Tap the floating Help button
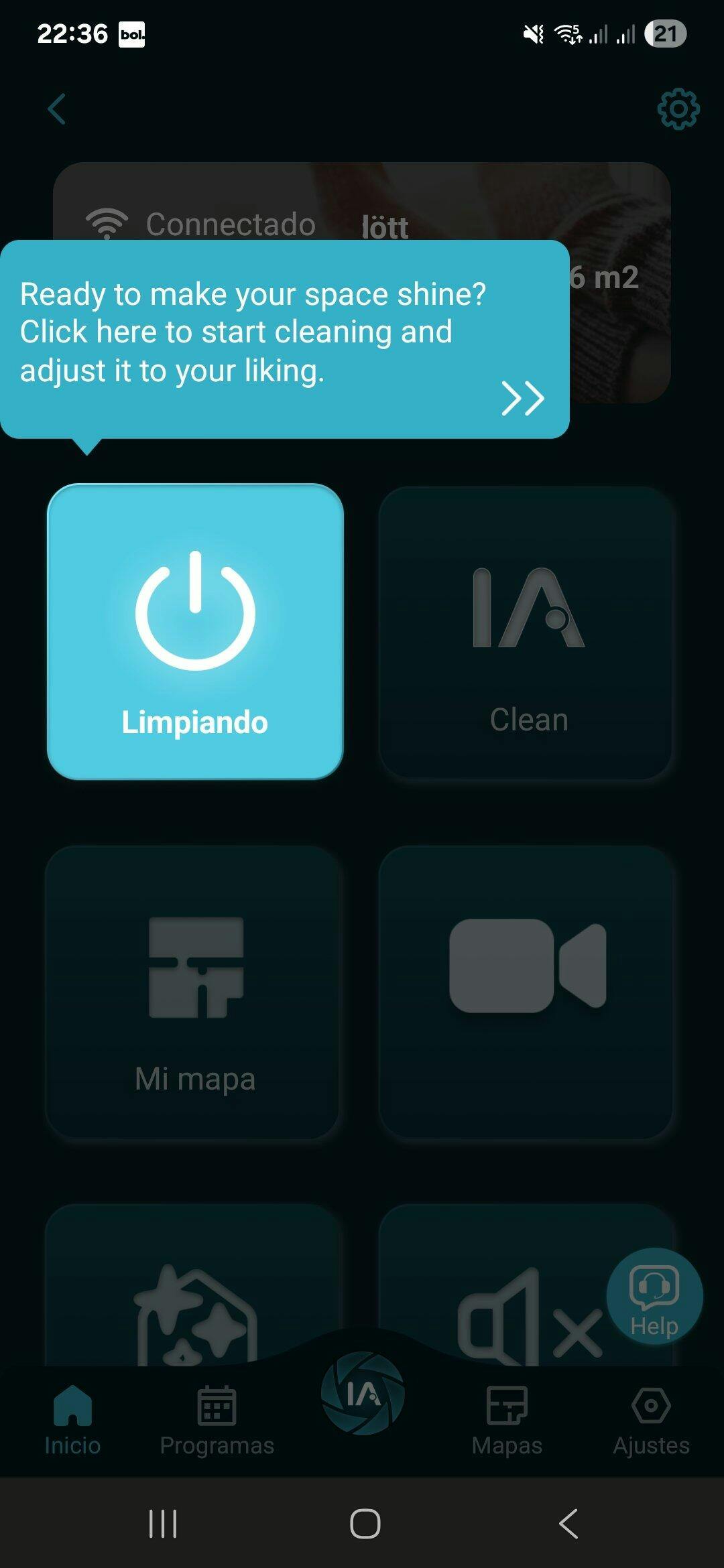The image size is (724, 1568). point(654,1295)
